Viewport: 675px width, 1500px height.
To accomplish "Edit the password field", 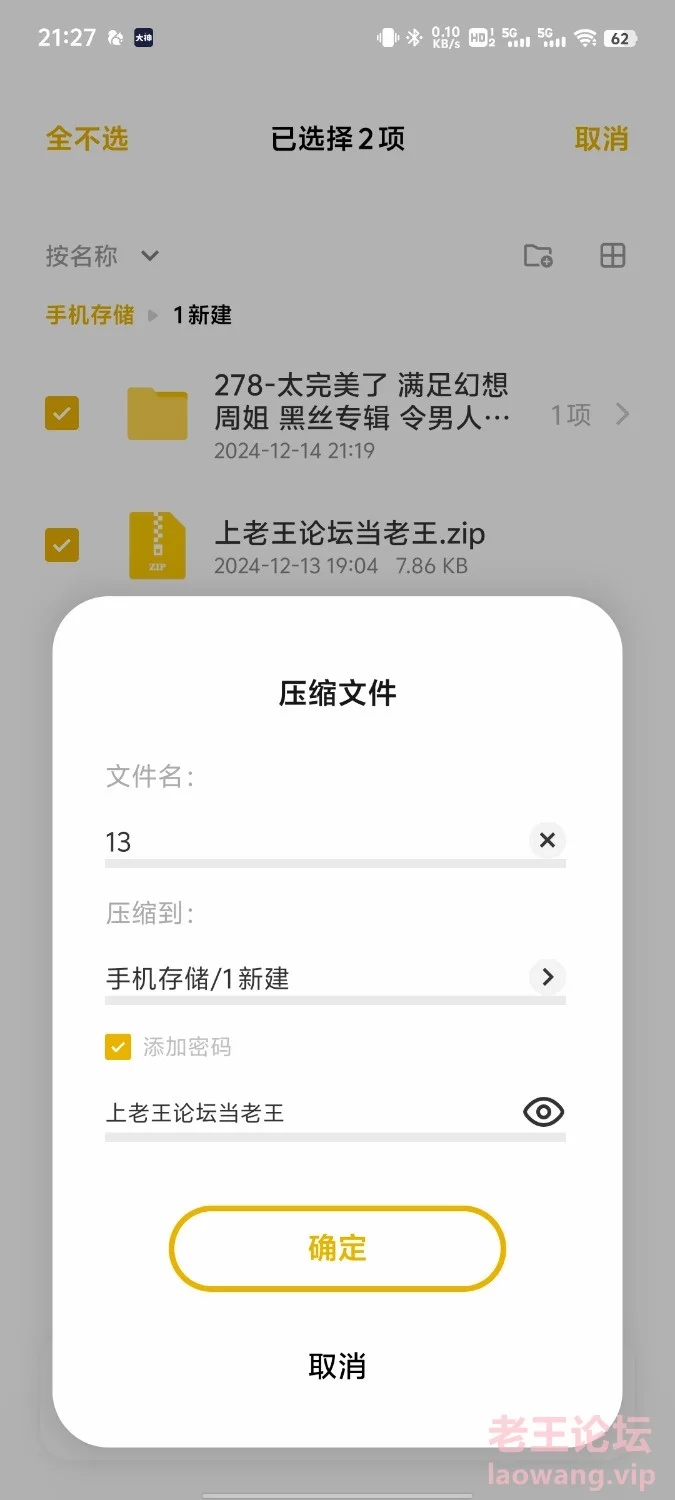I will coord(312,1113).
